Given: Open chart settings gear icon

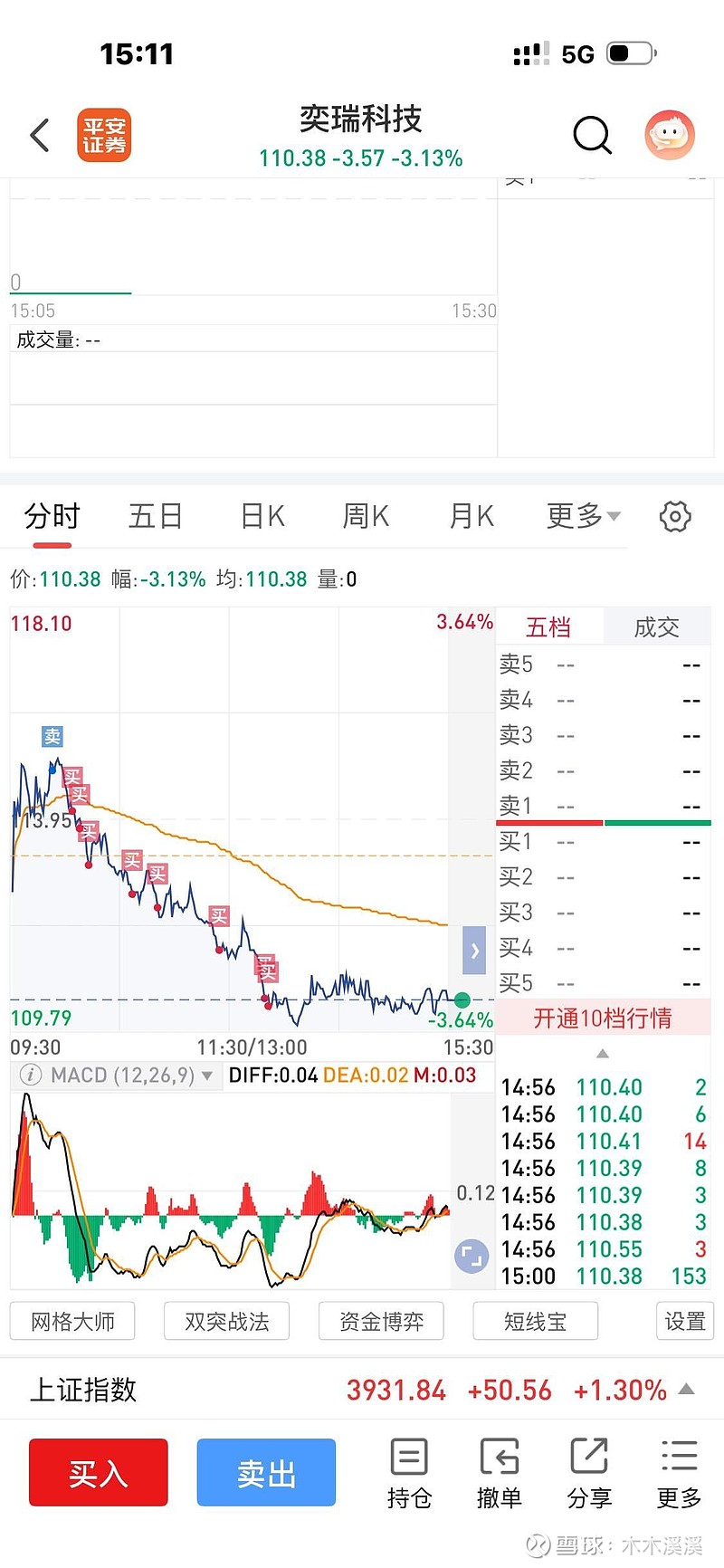Looking at the screenshot, I should point(675,516).
